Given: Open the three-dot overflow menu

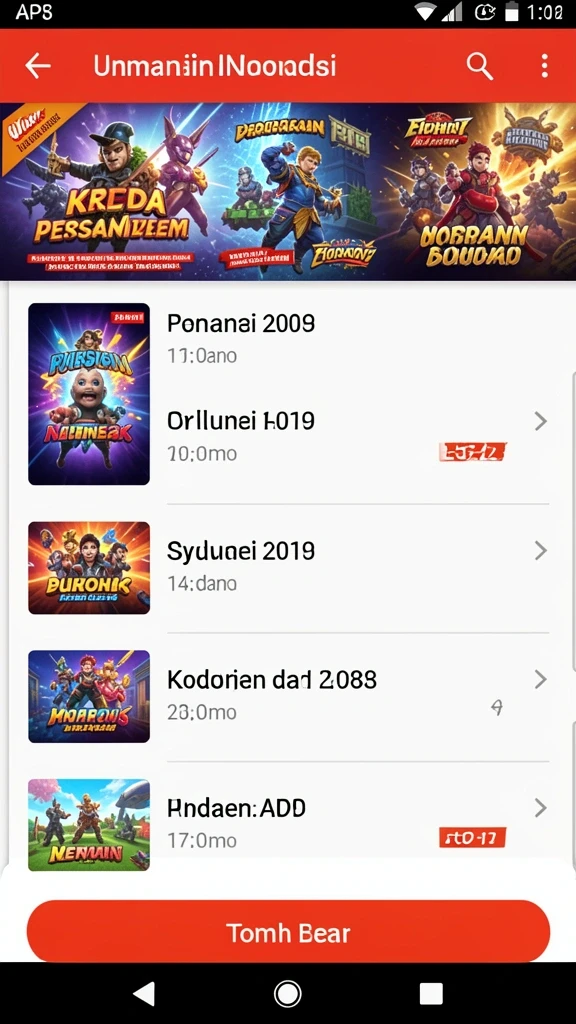Looking at the screenshot, I should click(x=544, y=66).
